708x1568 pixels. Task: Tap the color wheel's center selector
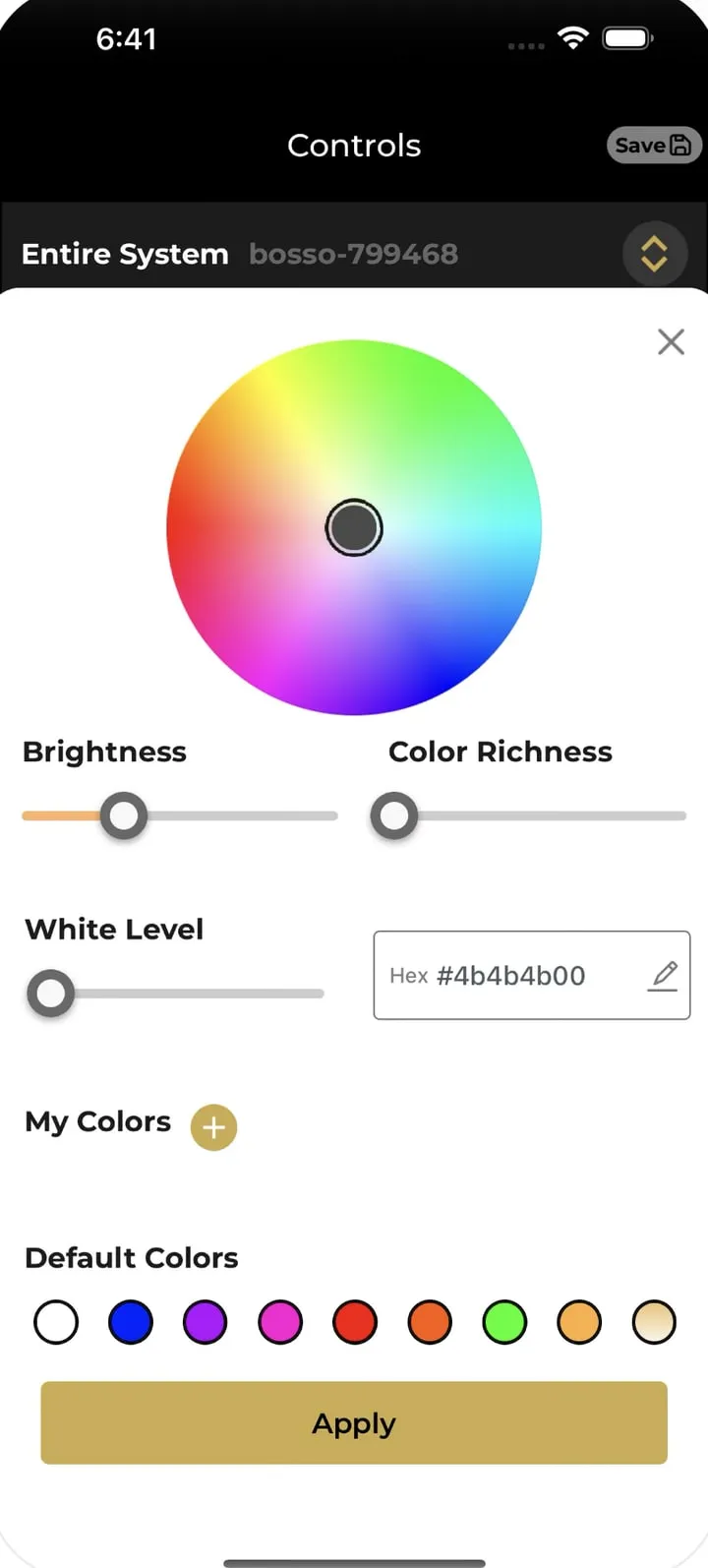[x=354, y=528]
